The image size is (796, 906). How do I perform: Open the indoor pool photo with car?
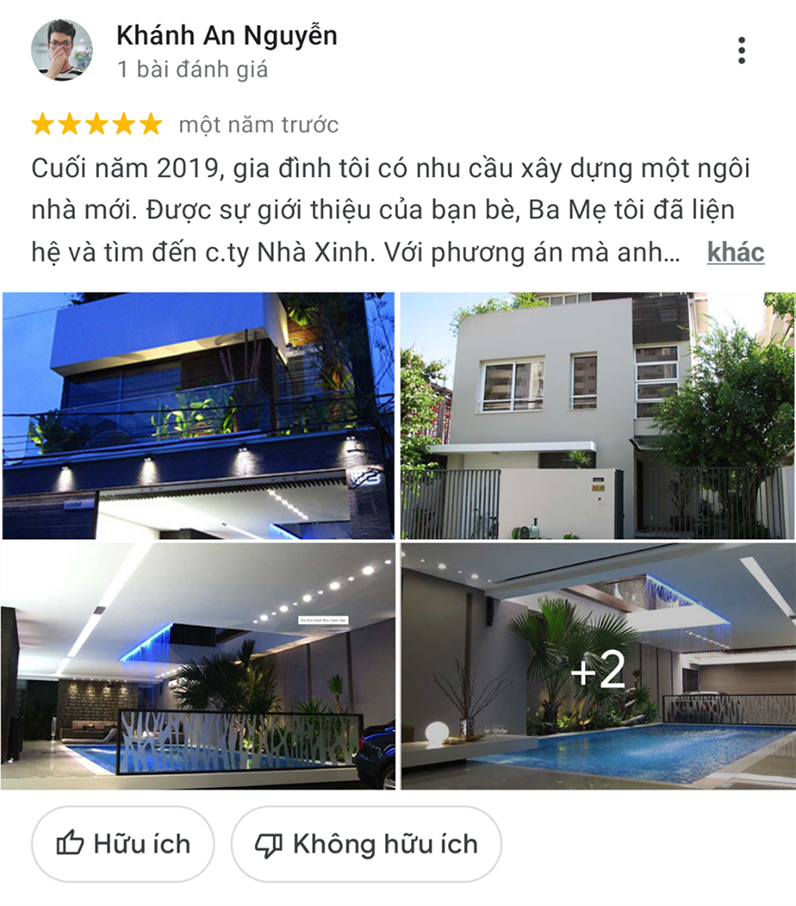pyautogui.click(x=198, y=665)
